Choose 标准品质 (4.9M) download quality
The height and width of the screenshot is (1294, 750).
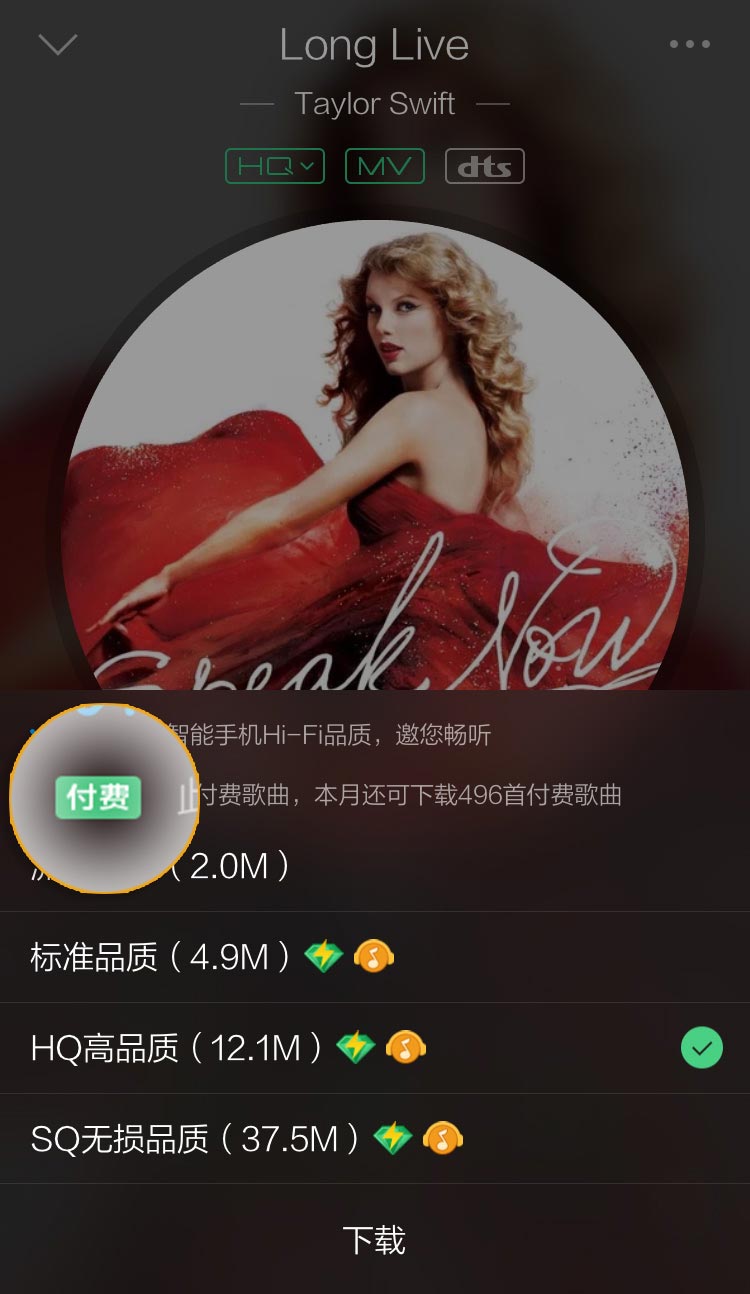(375, 957)
